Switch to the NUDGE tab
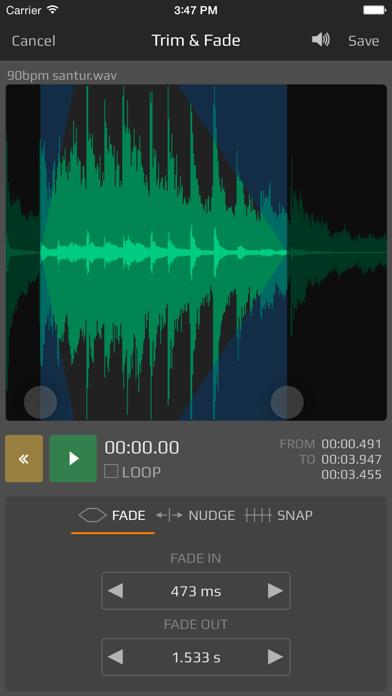The width and height of the screenshot is (392, 696). pos(195,515)
